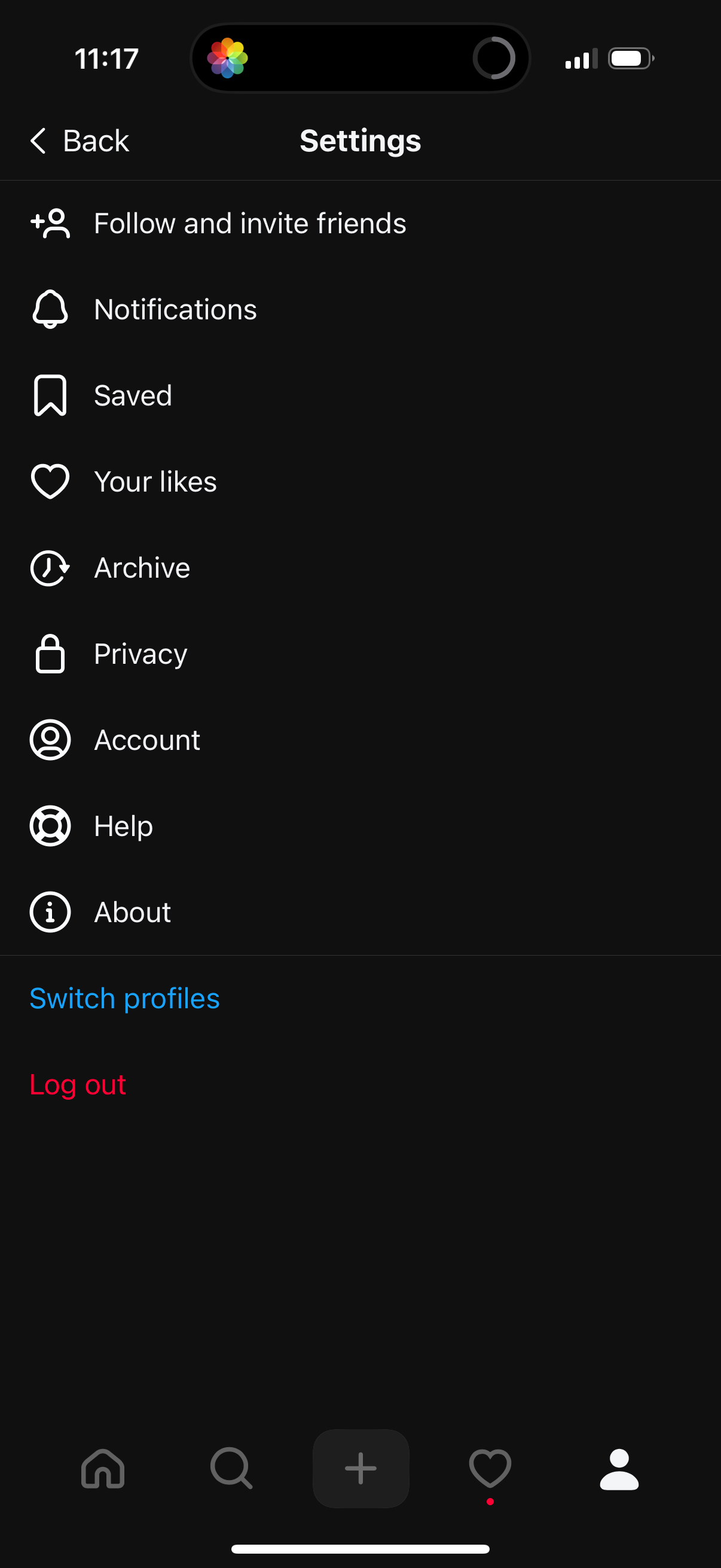Viewport: 721px width, 1568px height.
Task: Open the Notifications bell icon
Action: 50,309
